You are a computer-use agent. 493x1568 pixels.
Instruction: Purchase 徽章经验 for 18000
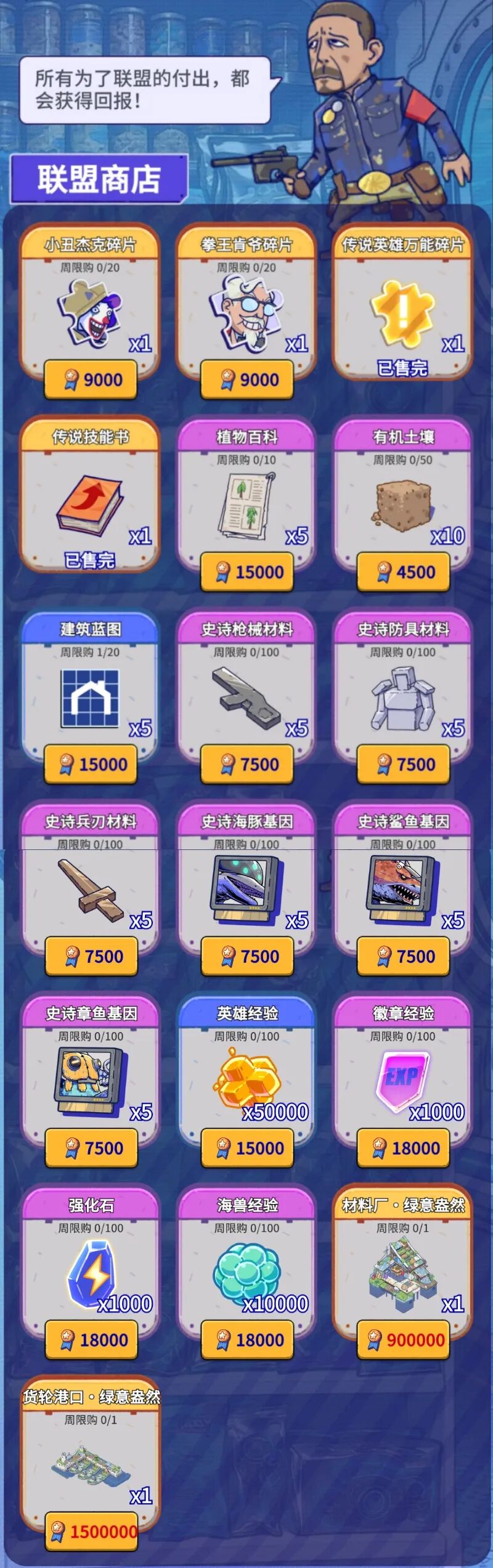(403, 1148)
